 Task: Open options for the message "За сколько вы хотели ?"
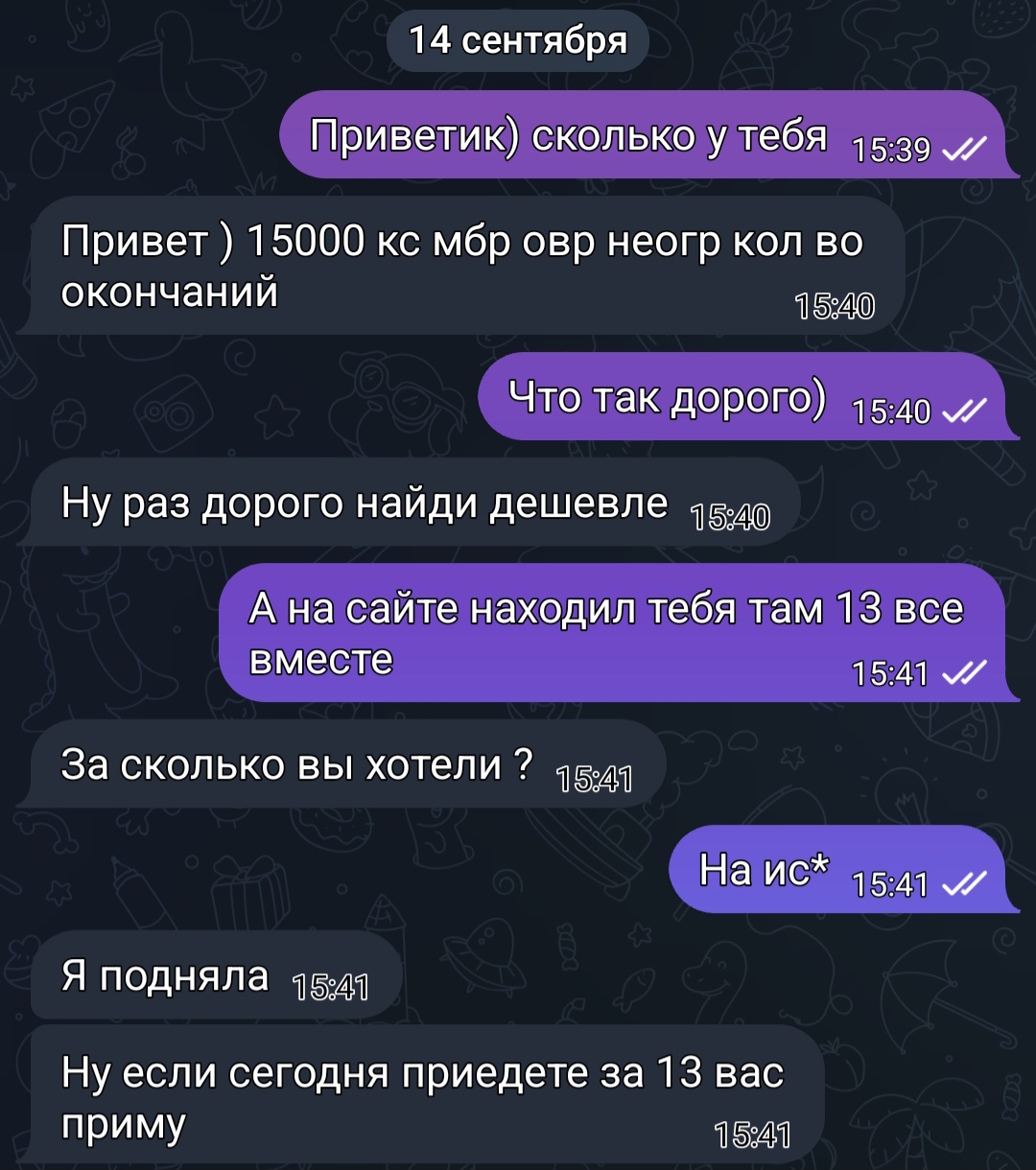pyautogui.click(x=341, y=763)
